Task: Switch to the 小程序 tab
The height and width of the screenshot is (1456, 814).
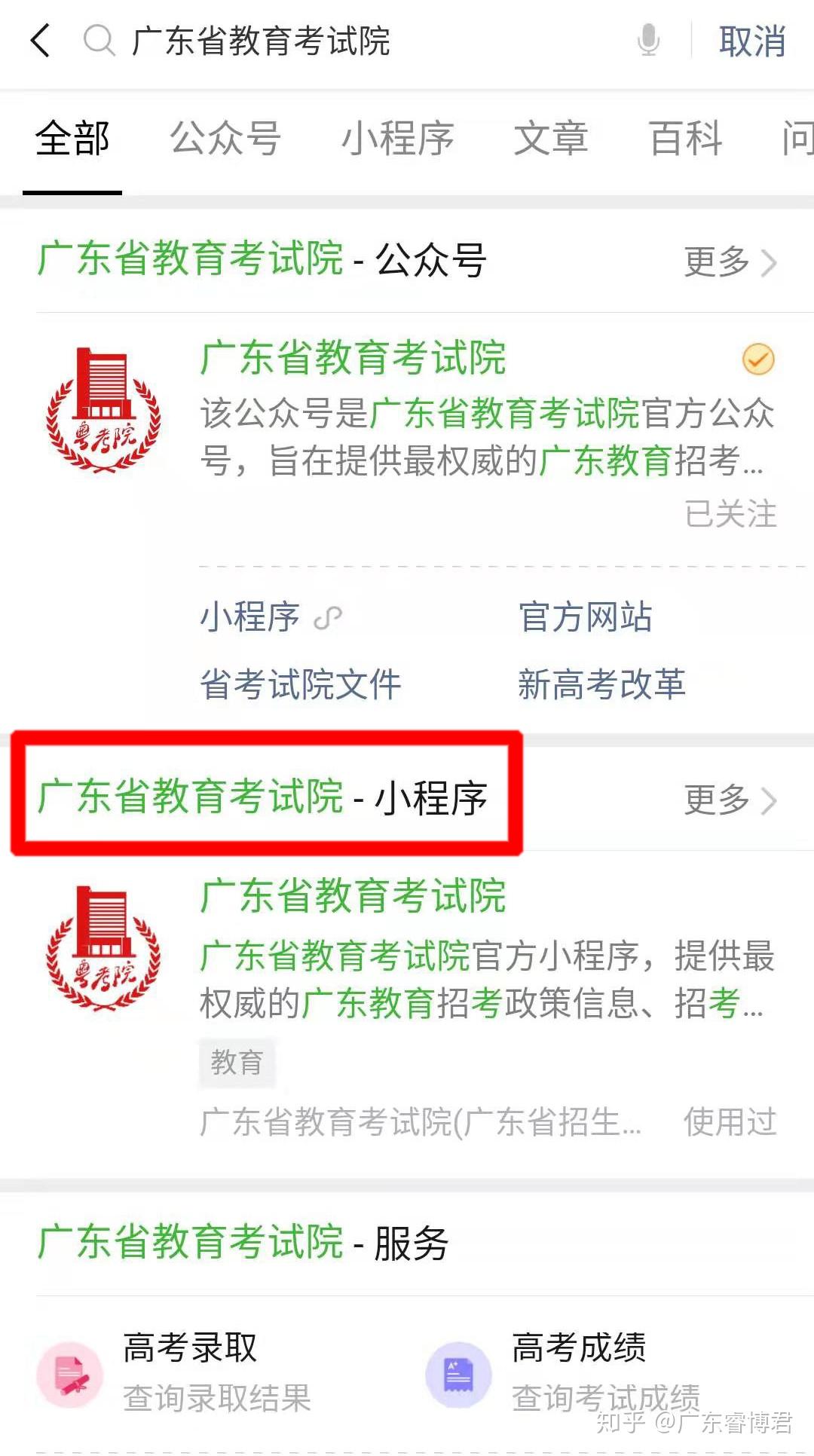Action: (x=397, y=139)
